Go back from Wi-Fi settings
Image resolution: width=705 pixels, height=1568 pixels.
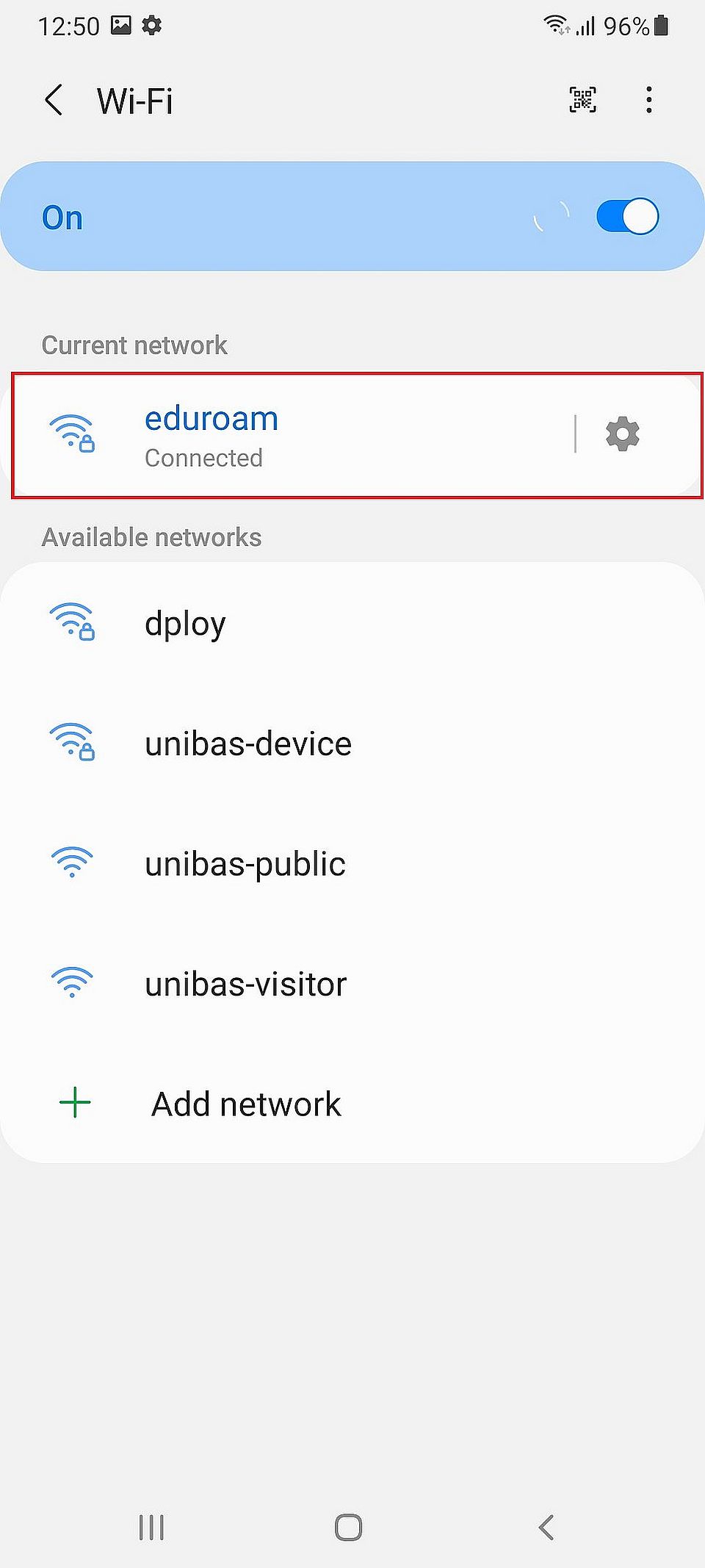(54, 100)
